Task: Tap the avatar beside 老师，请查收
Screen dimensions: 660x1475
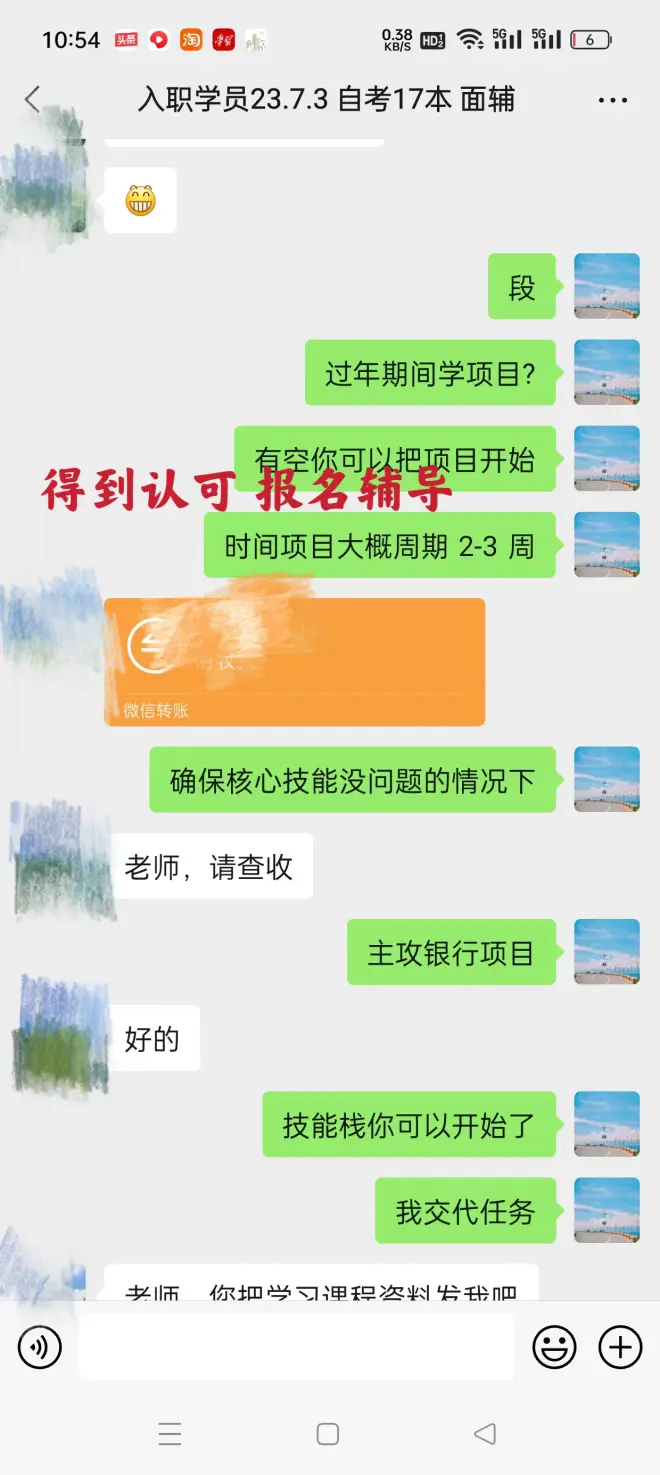Action: [x=62, y=860]
